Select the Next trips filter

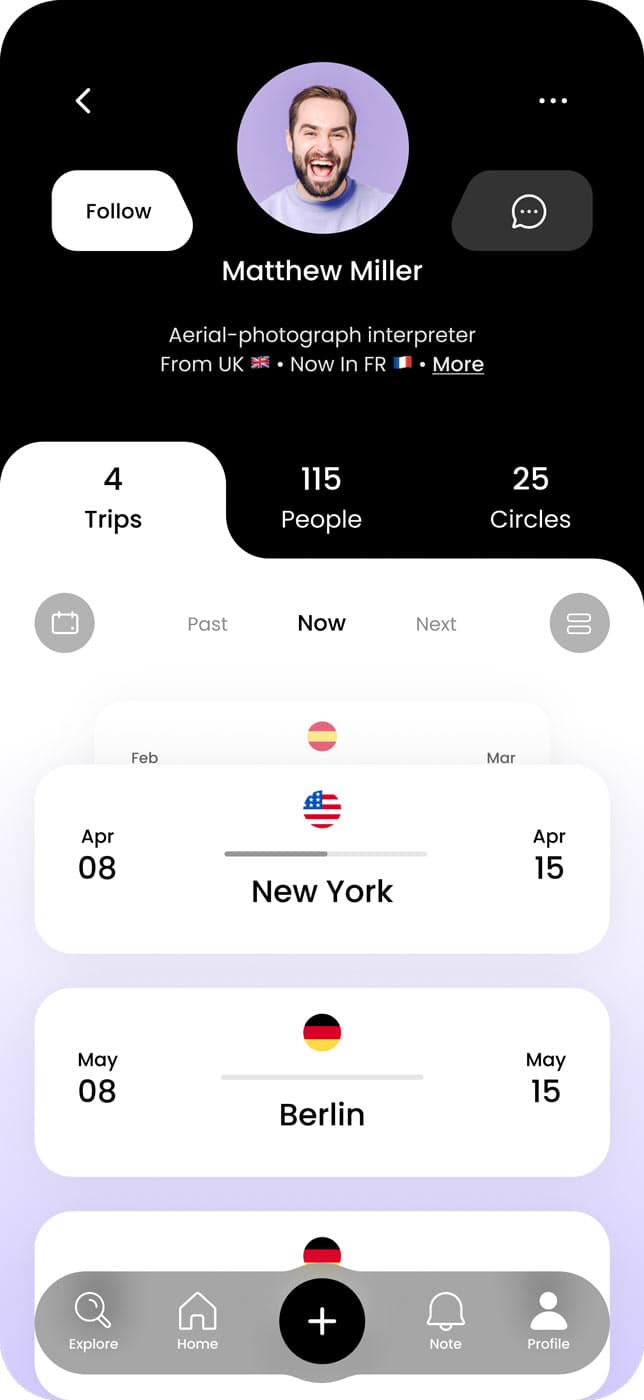pyautogui.click(x=436, y=624)
